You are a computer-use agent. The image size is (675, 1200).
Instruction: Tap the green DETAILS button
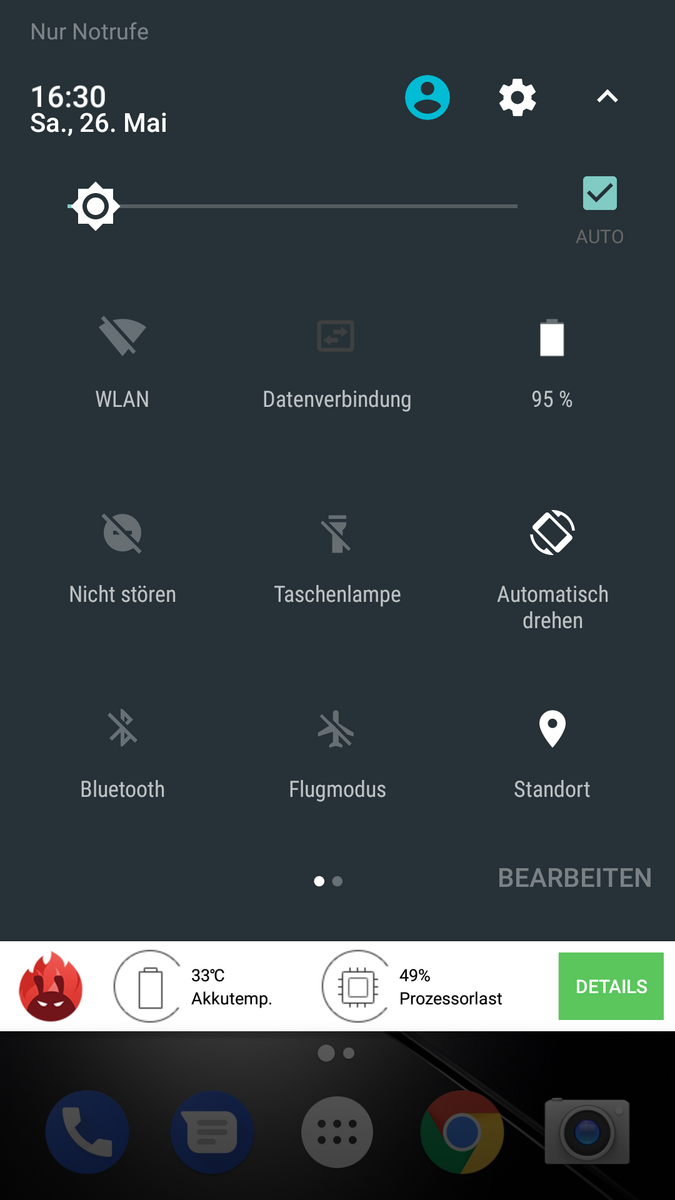[611, 986]
